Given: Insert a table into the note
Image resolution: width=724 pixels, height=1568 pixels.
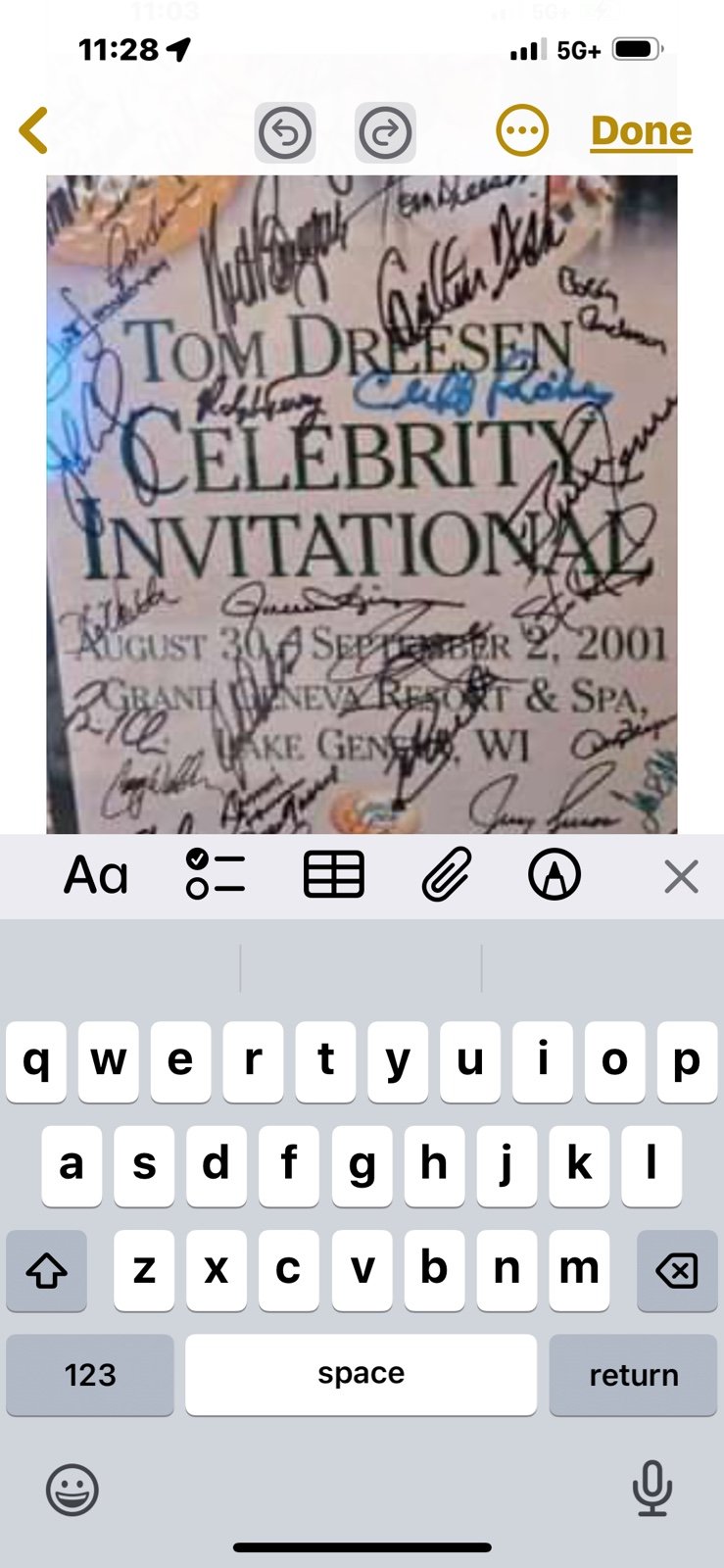Looking at the screenshot, I should coord(334,875).
